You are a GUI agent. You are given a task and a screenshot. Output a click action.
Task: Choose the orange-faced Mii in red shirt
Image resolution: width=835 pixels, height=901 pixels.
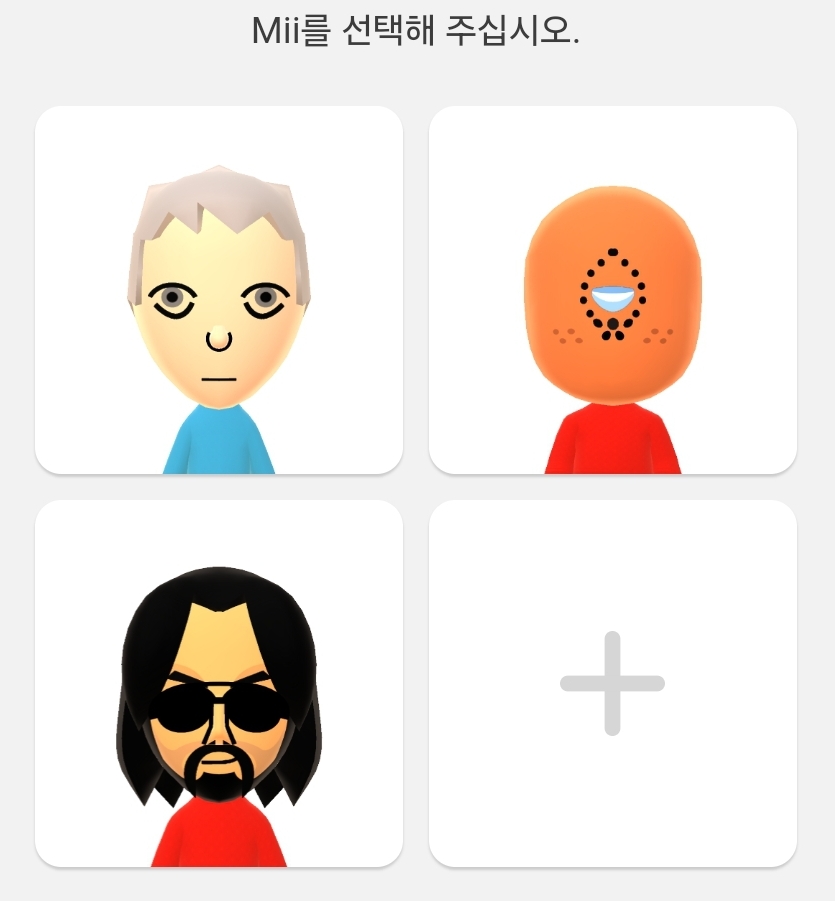pos(612,290)
